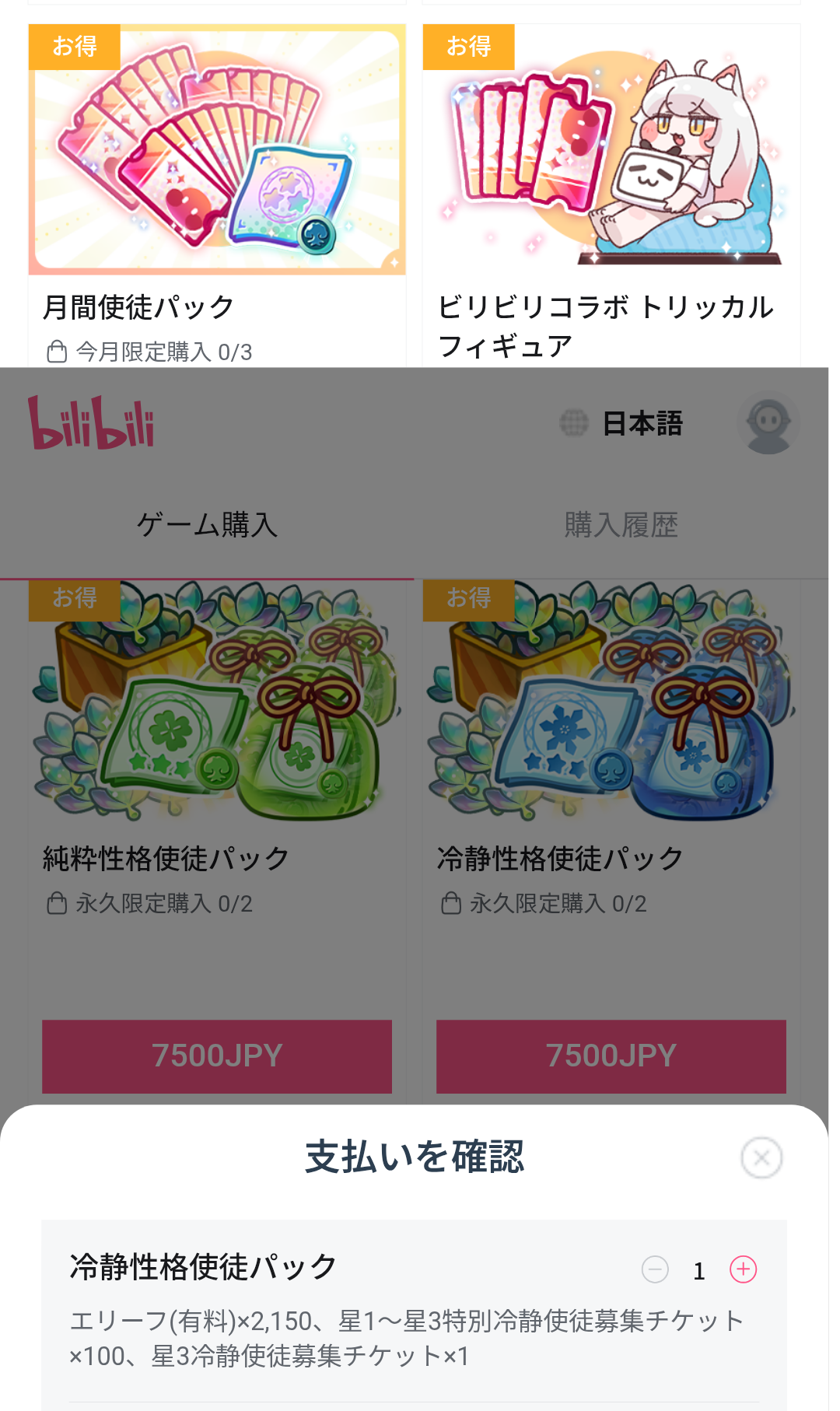Open the 月間使徒パック card
This screenshot has width=840, height=1411.
[x=217, y=194]
